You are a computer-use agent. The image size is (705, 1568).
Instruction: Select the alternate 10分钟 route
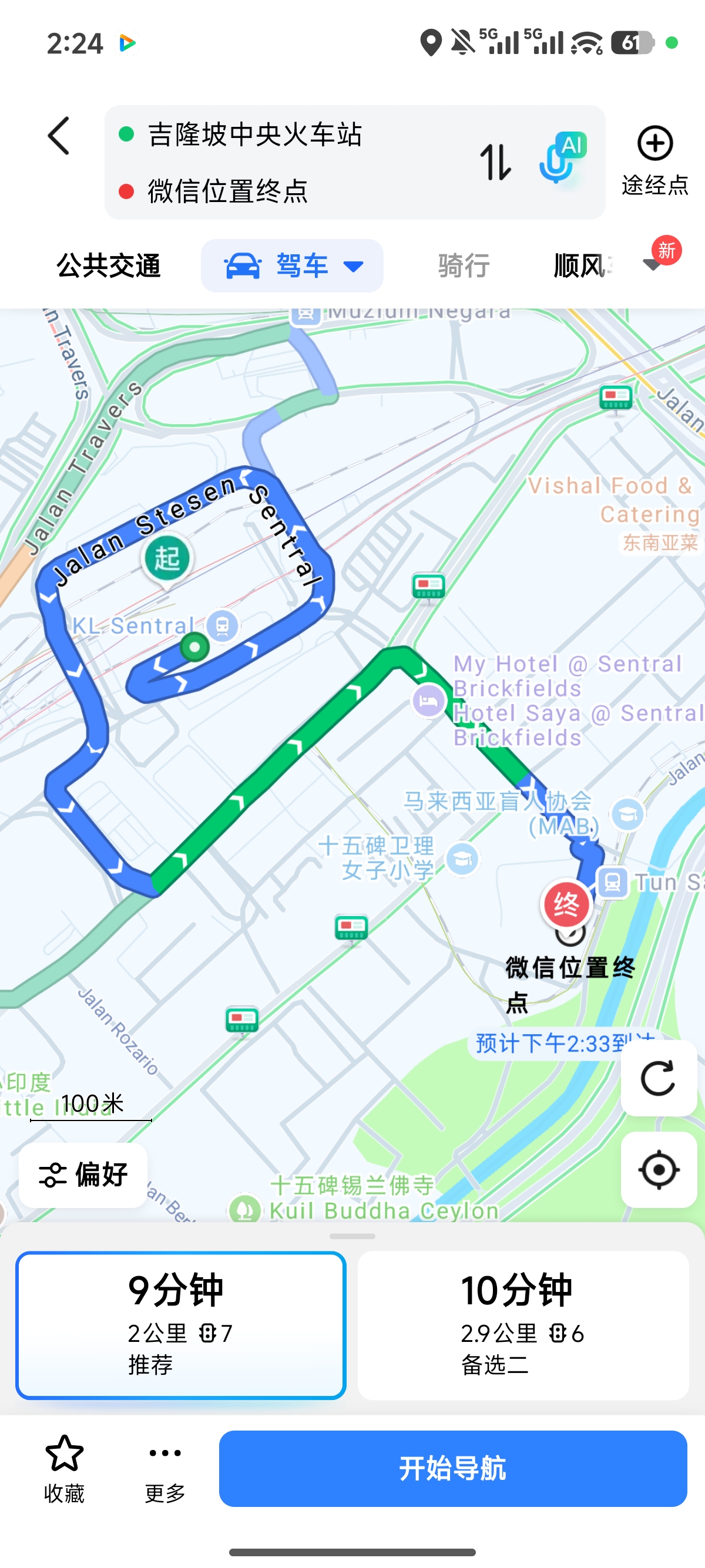(x=523, y=1325)
